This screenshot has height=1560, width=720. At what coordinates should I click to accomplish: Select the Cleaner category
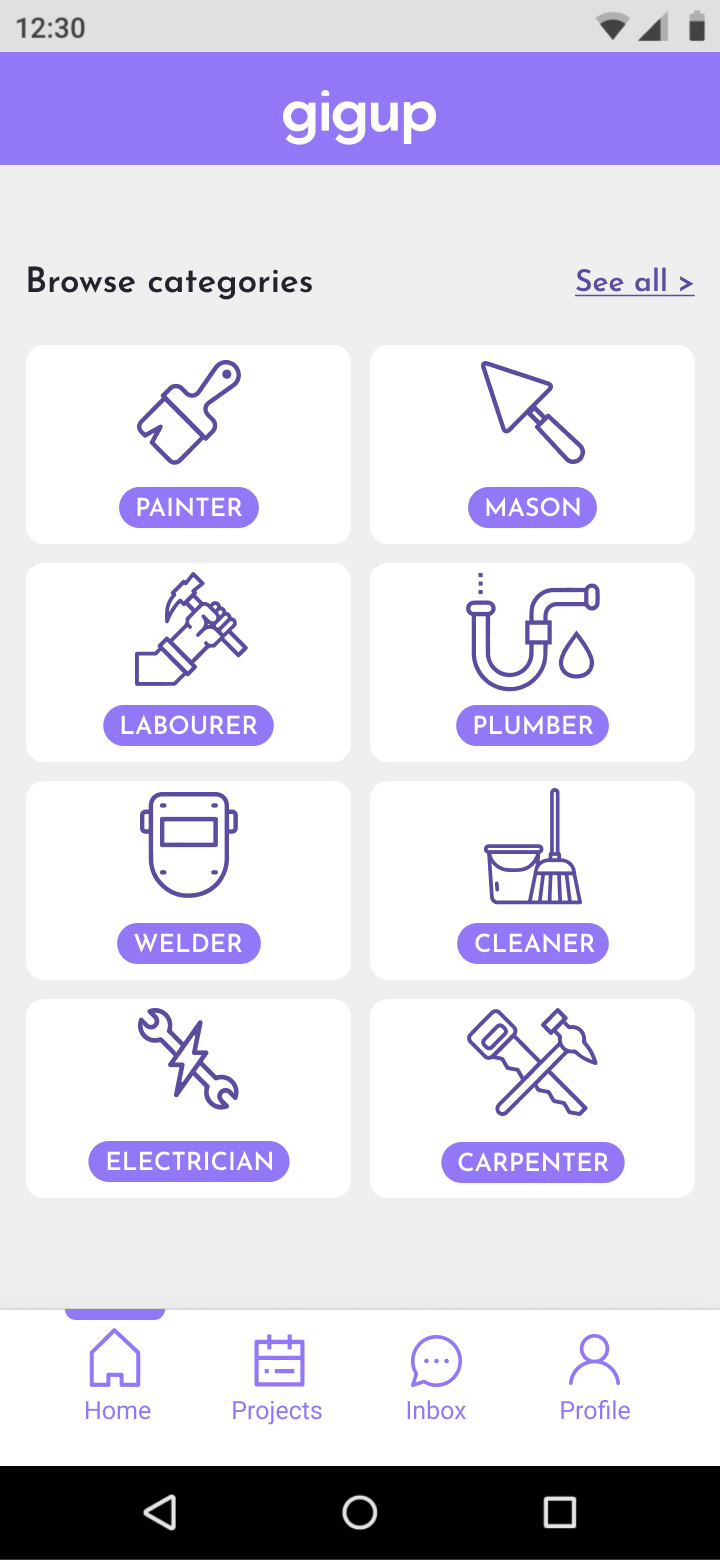point(532,880)
